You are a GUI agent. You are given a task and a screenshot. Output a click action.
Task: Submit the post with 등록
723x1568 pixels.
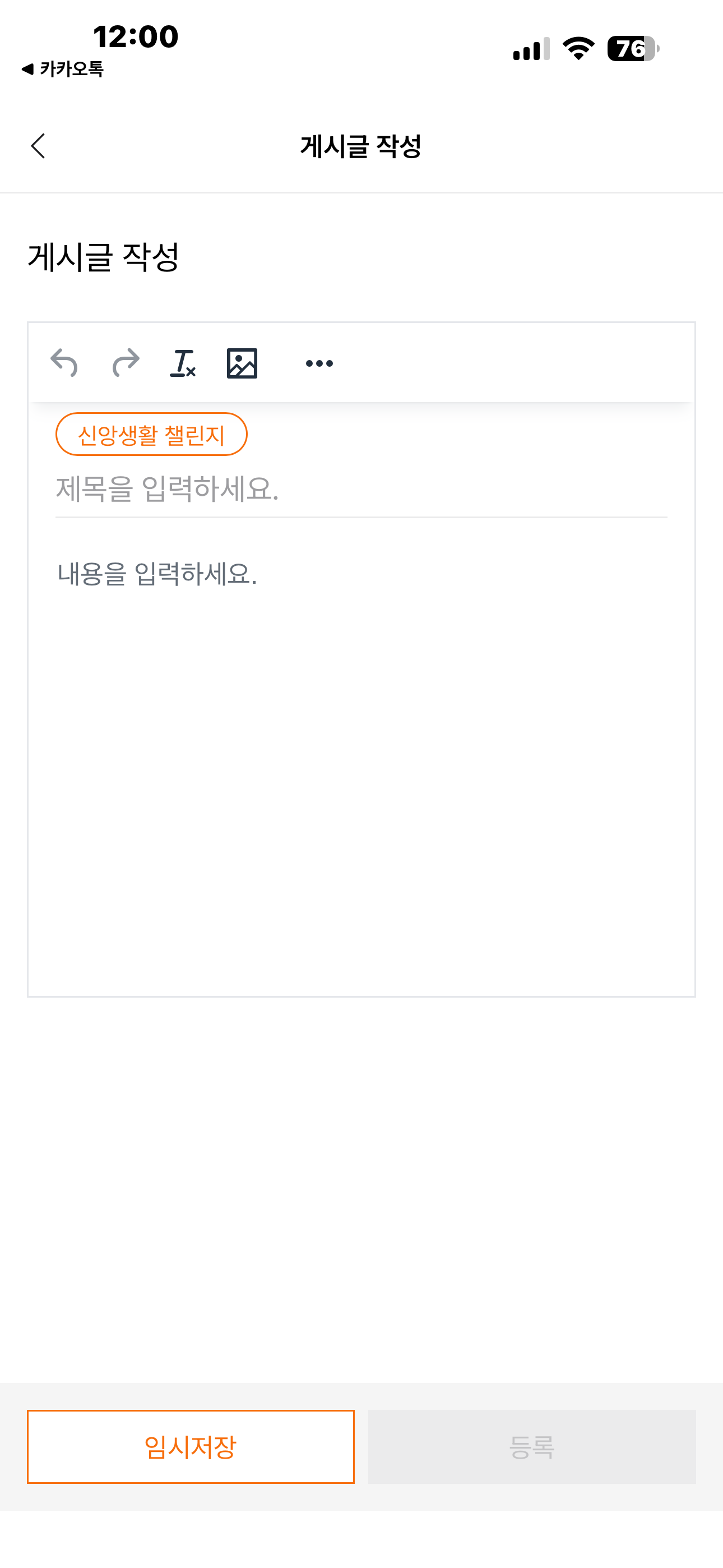tap(531, 1446)
